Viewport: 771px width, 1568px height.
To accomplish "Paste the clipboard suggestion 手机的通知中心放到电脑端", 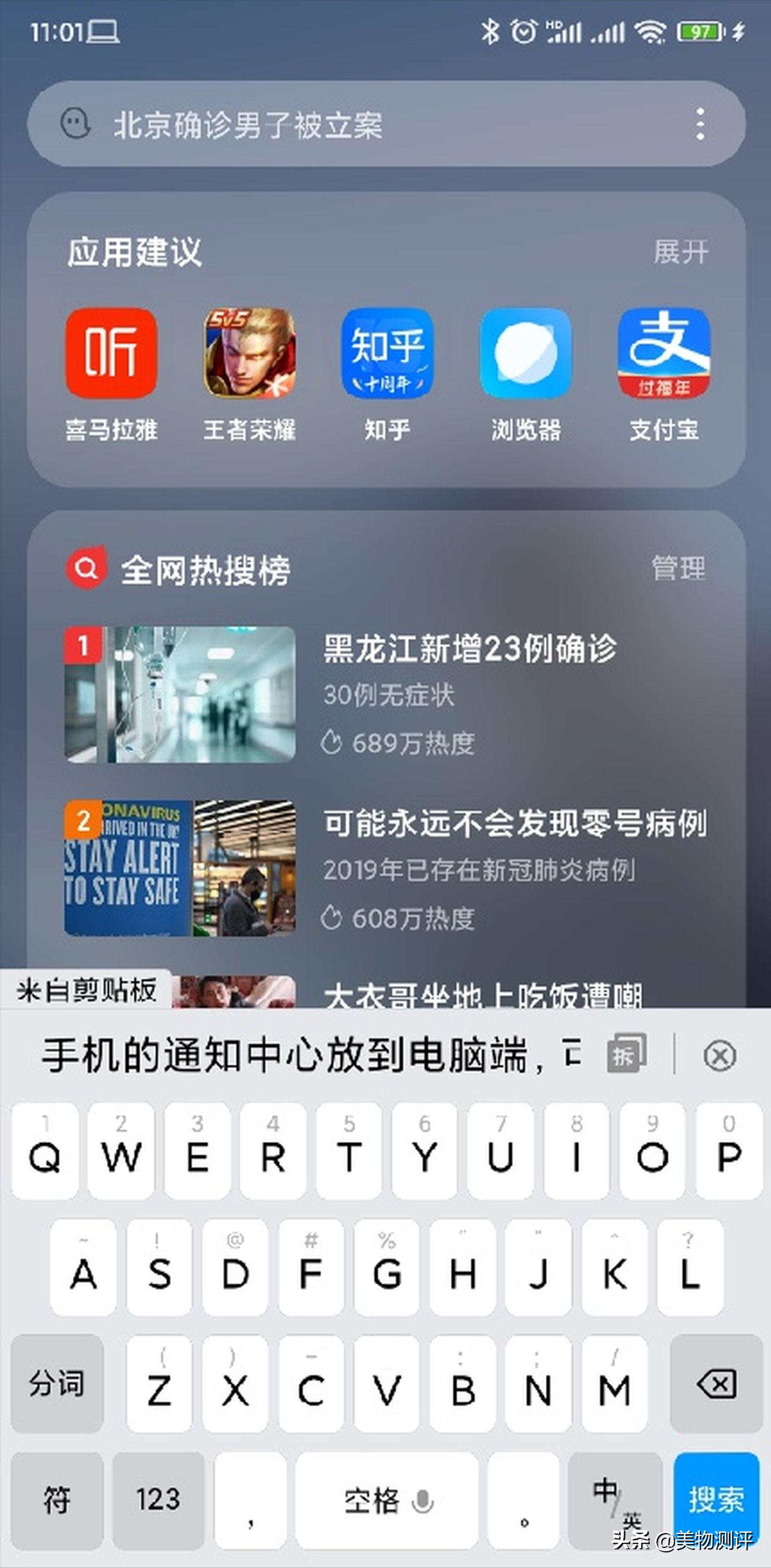I will point(292,1056).
